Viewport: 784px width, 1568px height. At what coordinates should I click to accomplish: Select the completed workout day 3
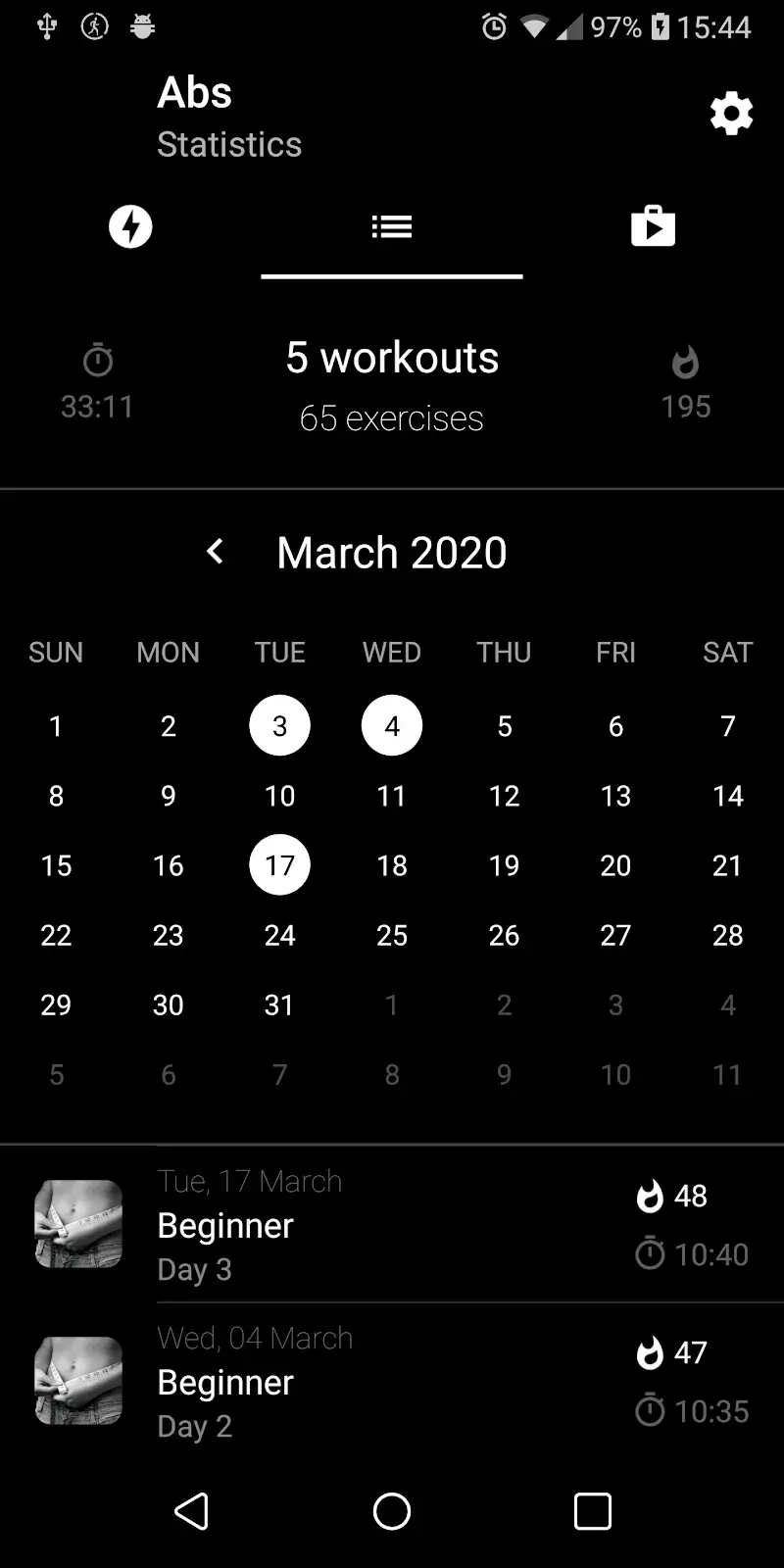click(279, 725)
